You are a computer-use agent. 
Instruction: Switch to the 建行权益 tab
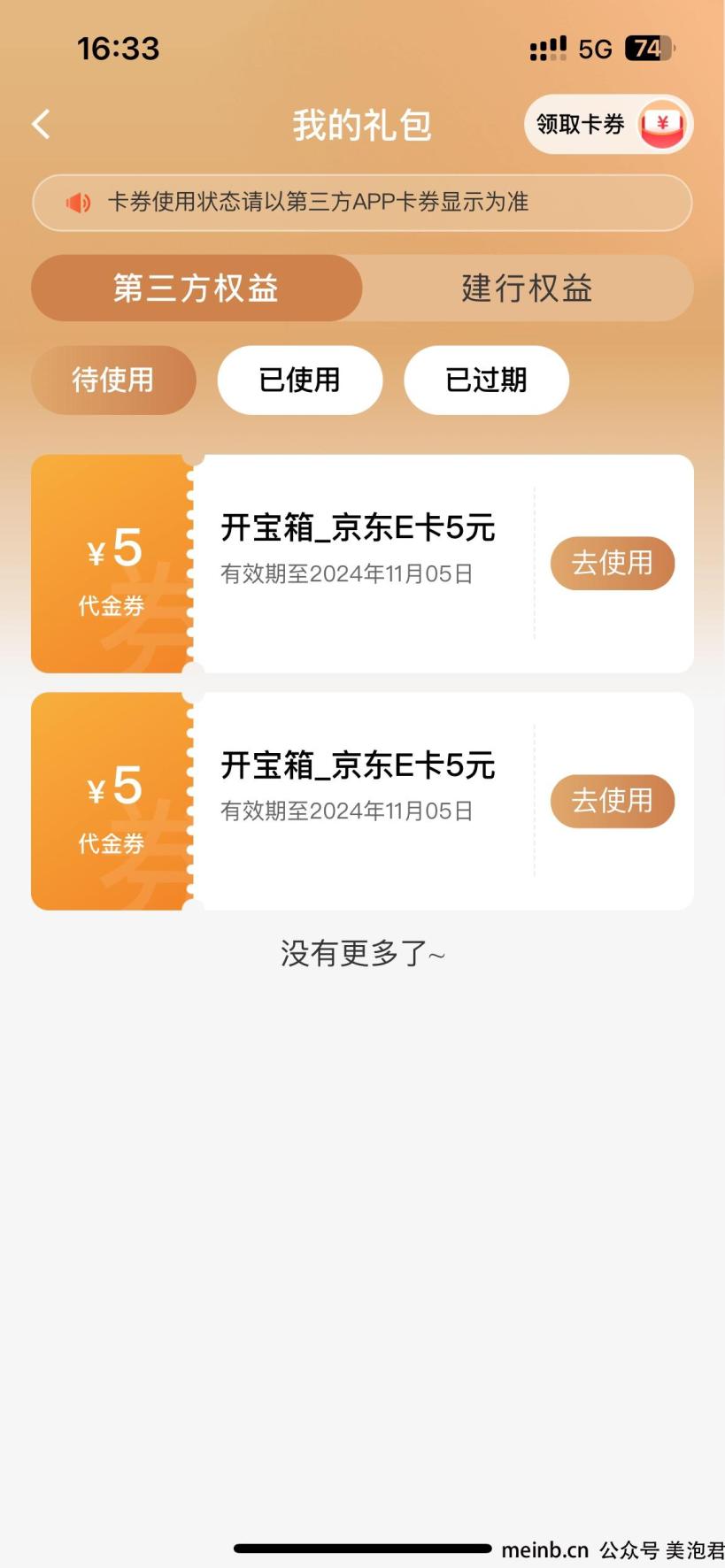point(528,288)
